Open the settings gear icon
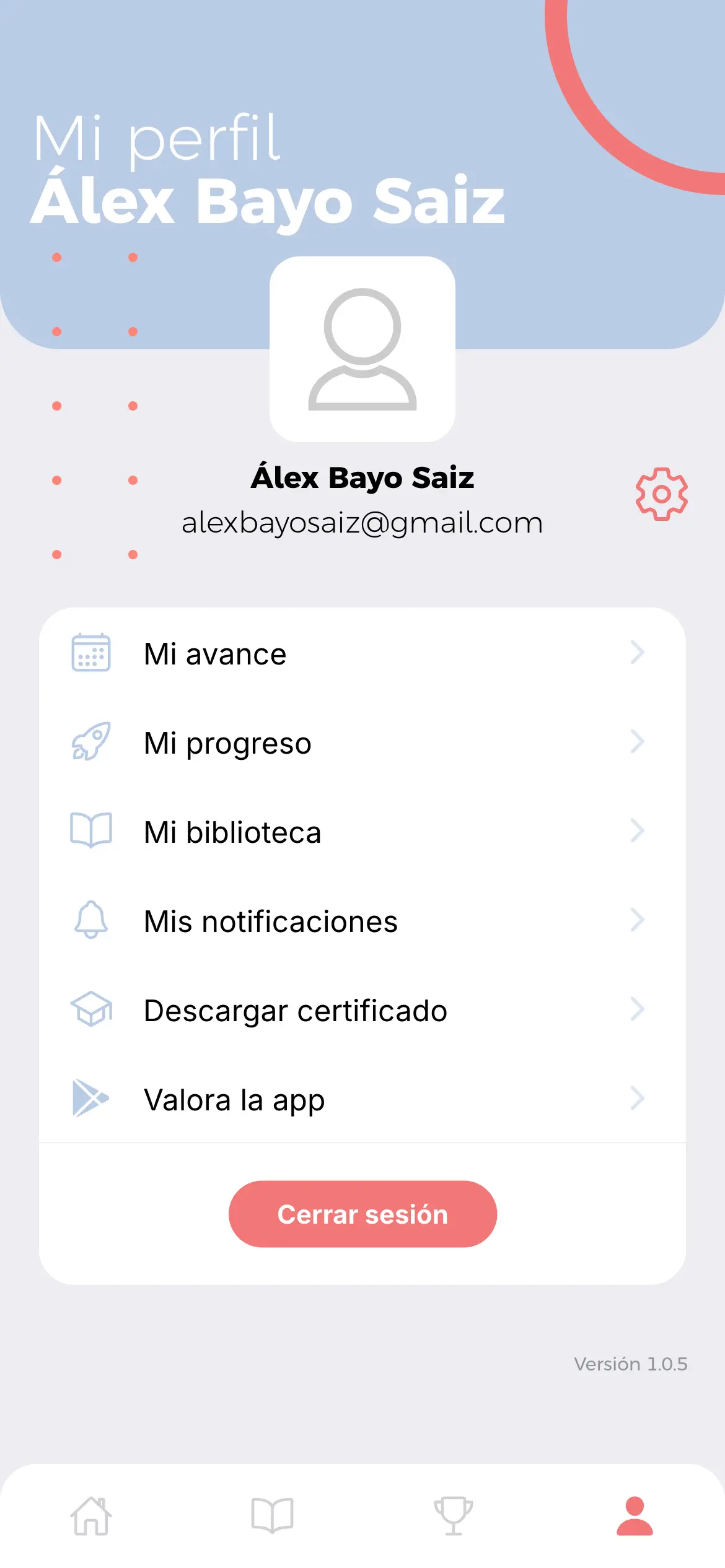 pos(661,494)
